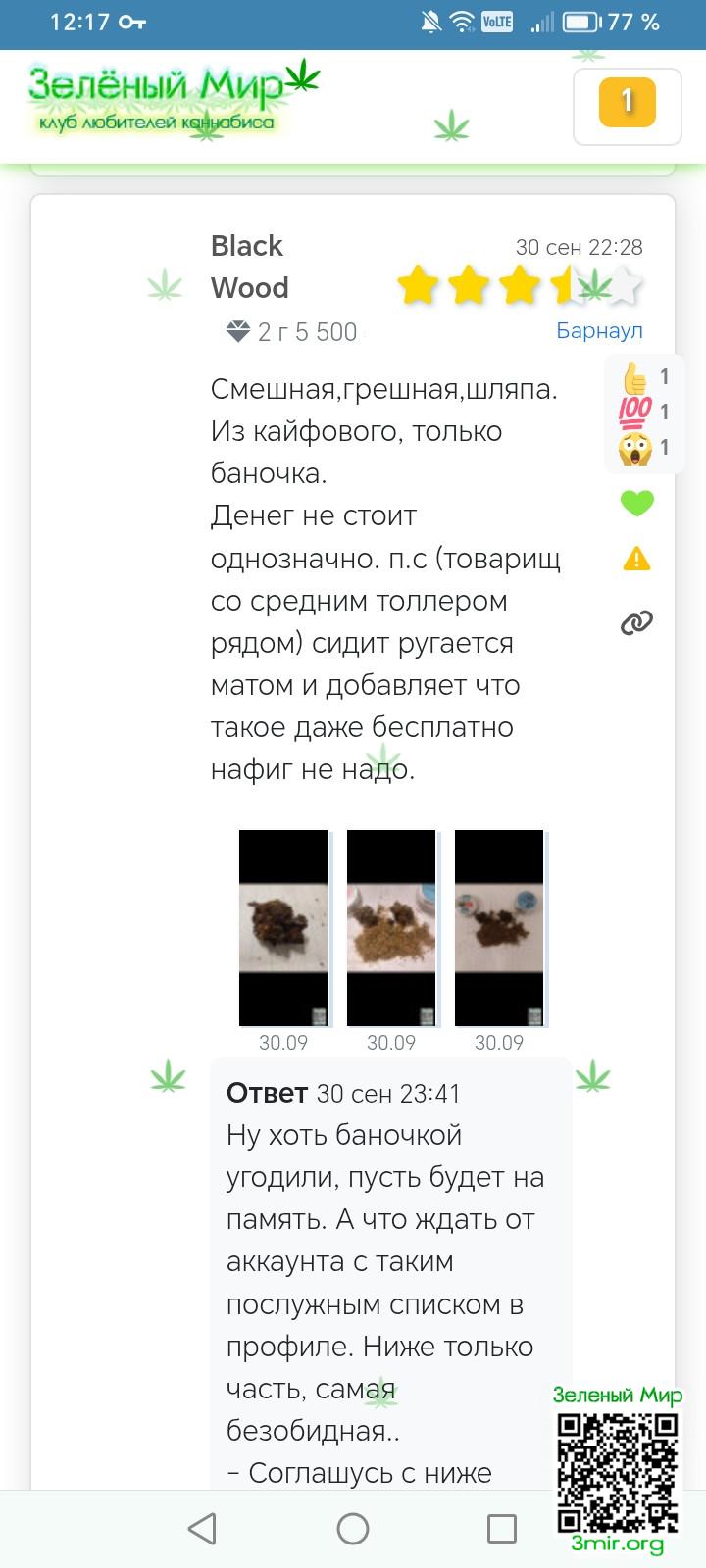Image resolution: width=706 pixels, height=1568 pixels.
Task: Go to the home screen via system button
Action: coord(353,1529)
